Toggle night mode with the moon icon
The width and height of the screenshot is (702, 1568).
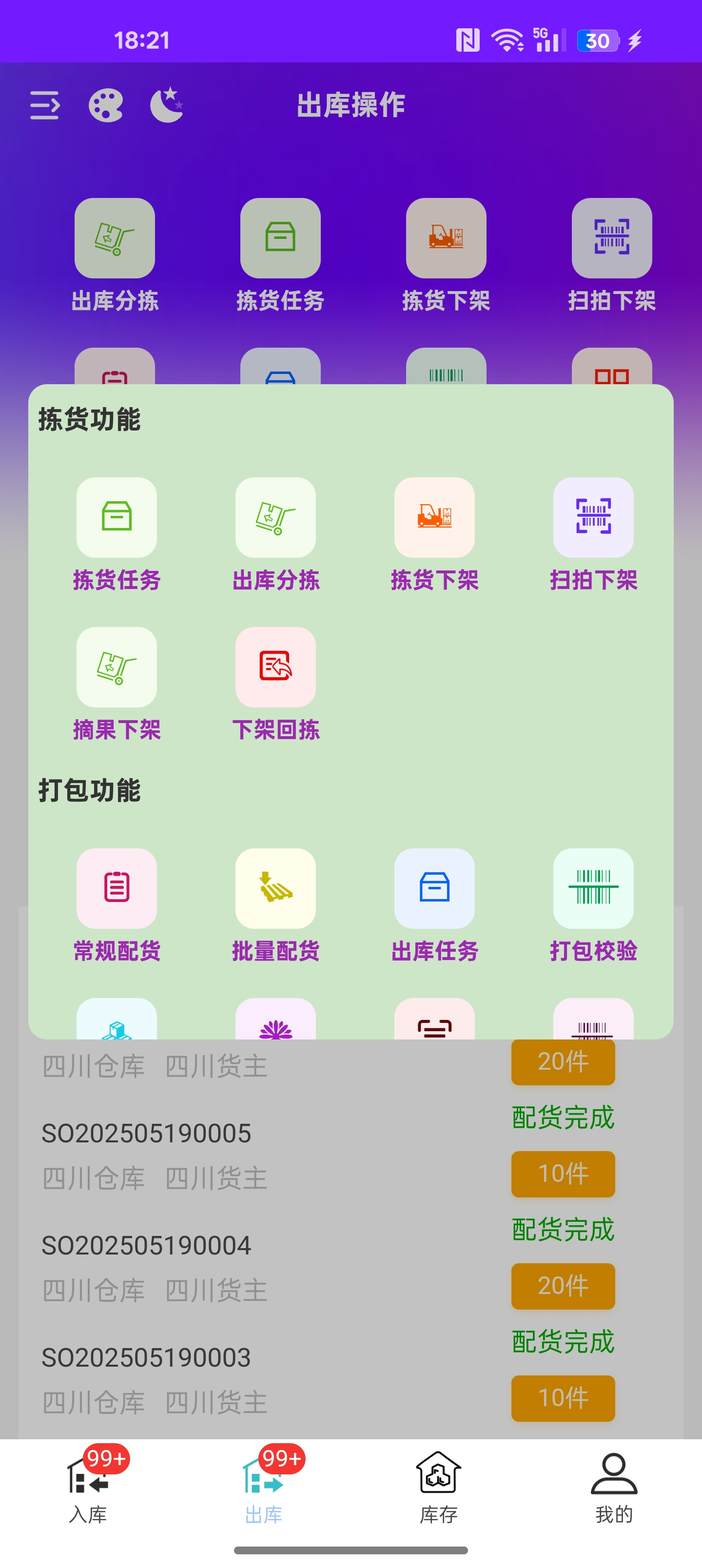(167, 105)
